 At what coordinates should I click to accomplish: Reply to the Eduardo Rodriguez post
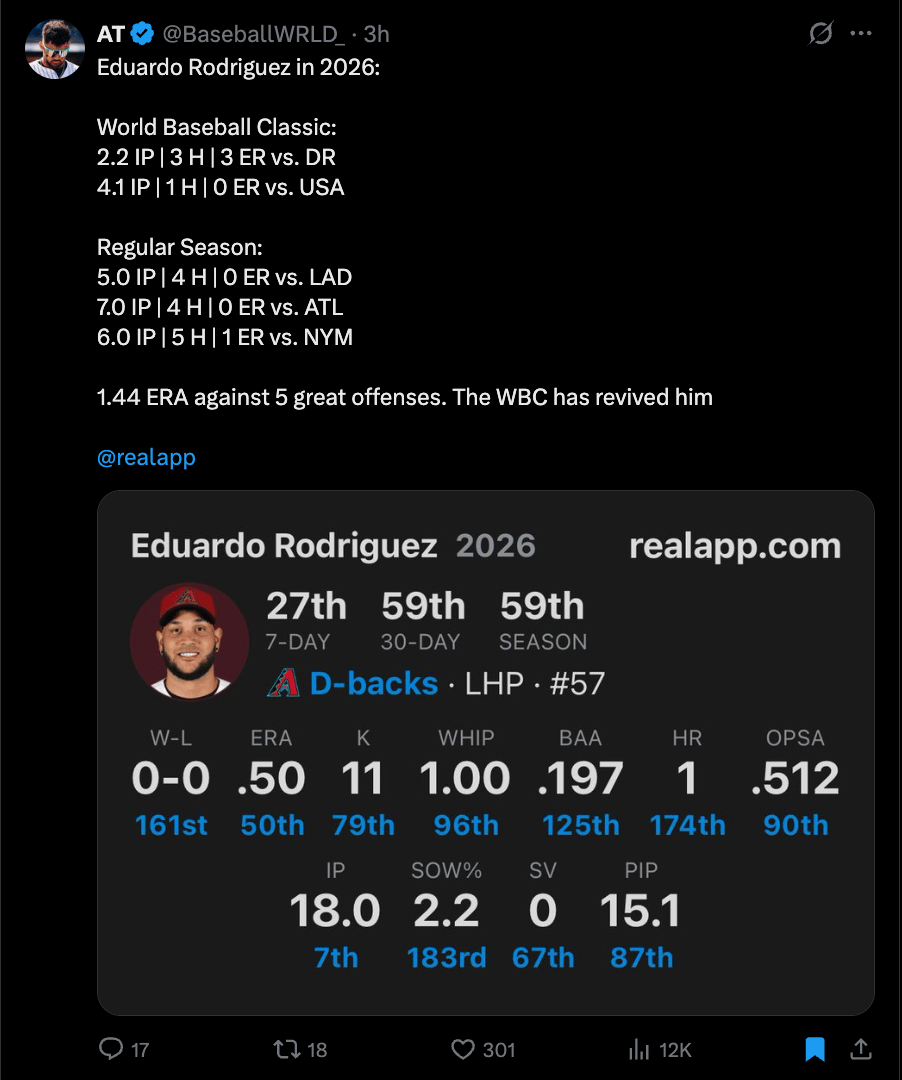tap(111, 1049)
